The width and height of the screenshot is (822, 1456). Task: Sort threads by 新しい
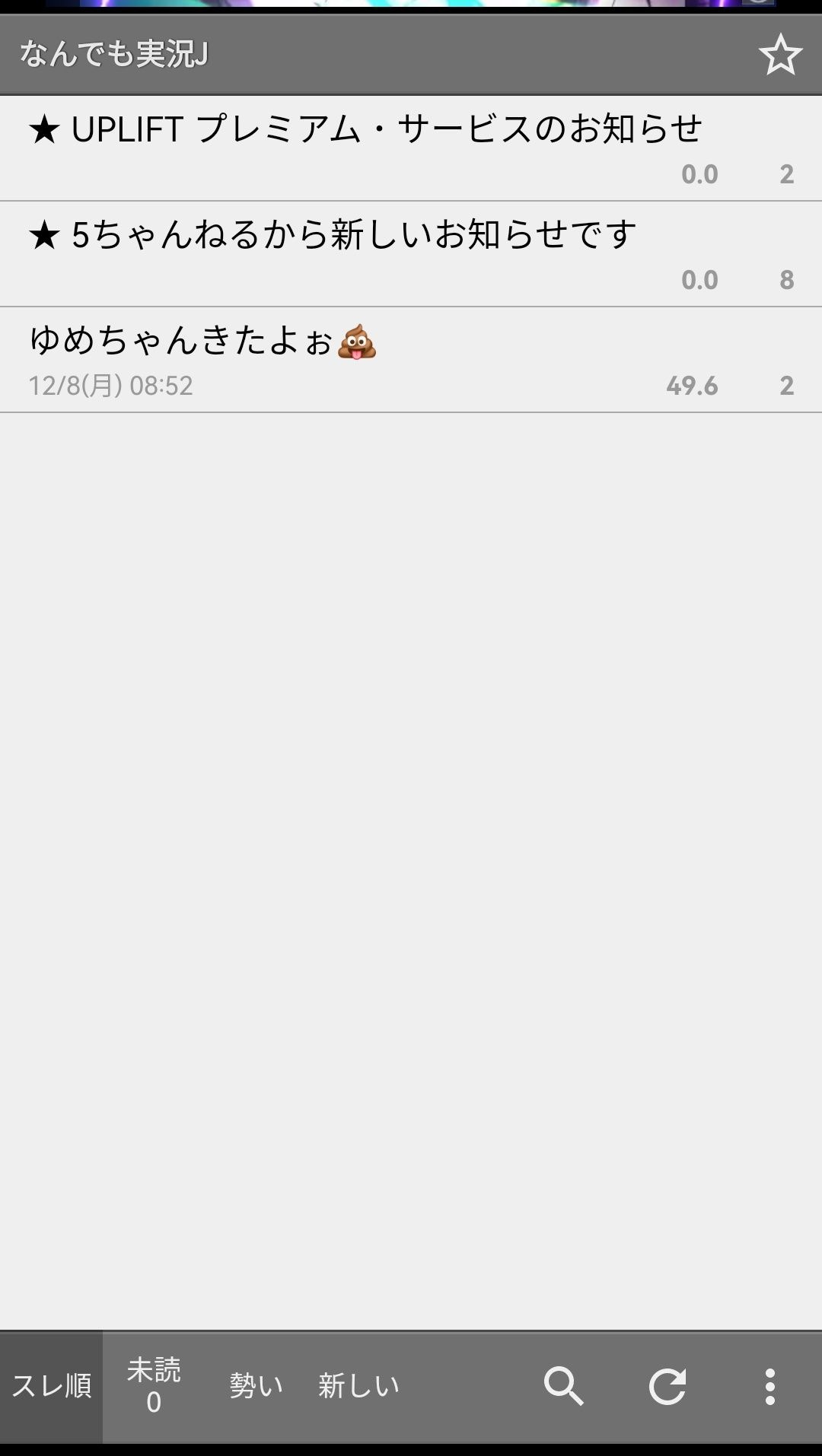(358, 1386)
